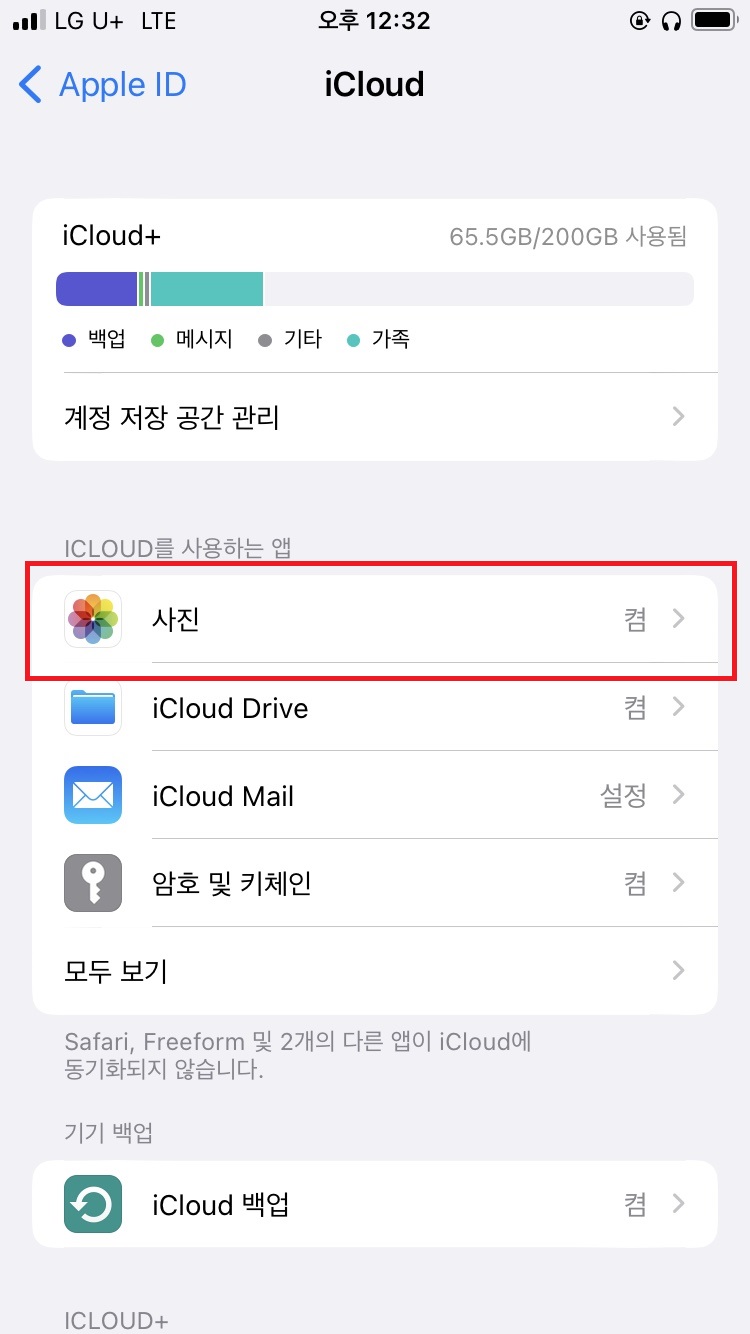Open iCloud Mail settings

click(x=375, y=795)
